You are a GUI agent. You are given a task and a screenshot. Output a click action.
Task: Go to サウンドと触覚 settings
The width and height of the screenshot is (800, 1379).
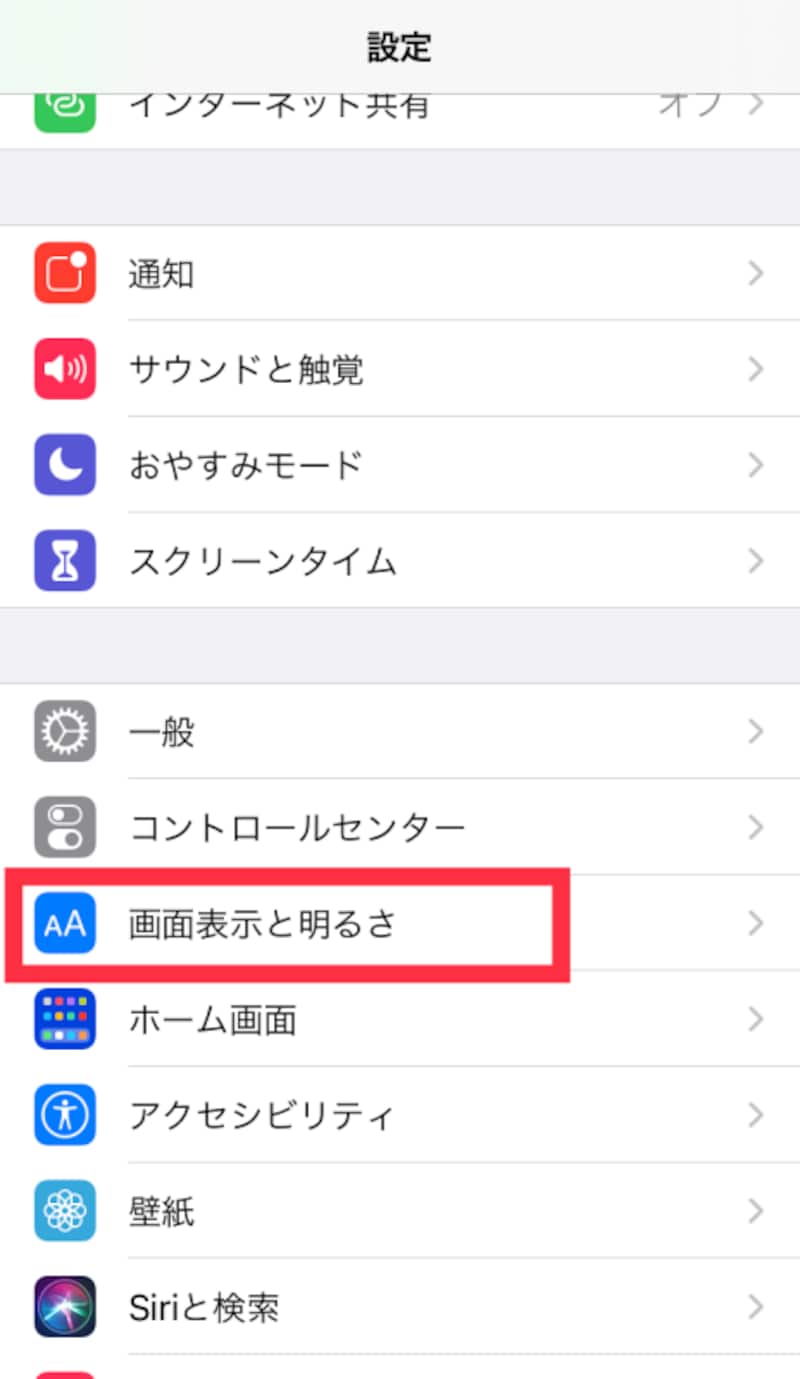tap(400, 369)
